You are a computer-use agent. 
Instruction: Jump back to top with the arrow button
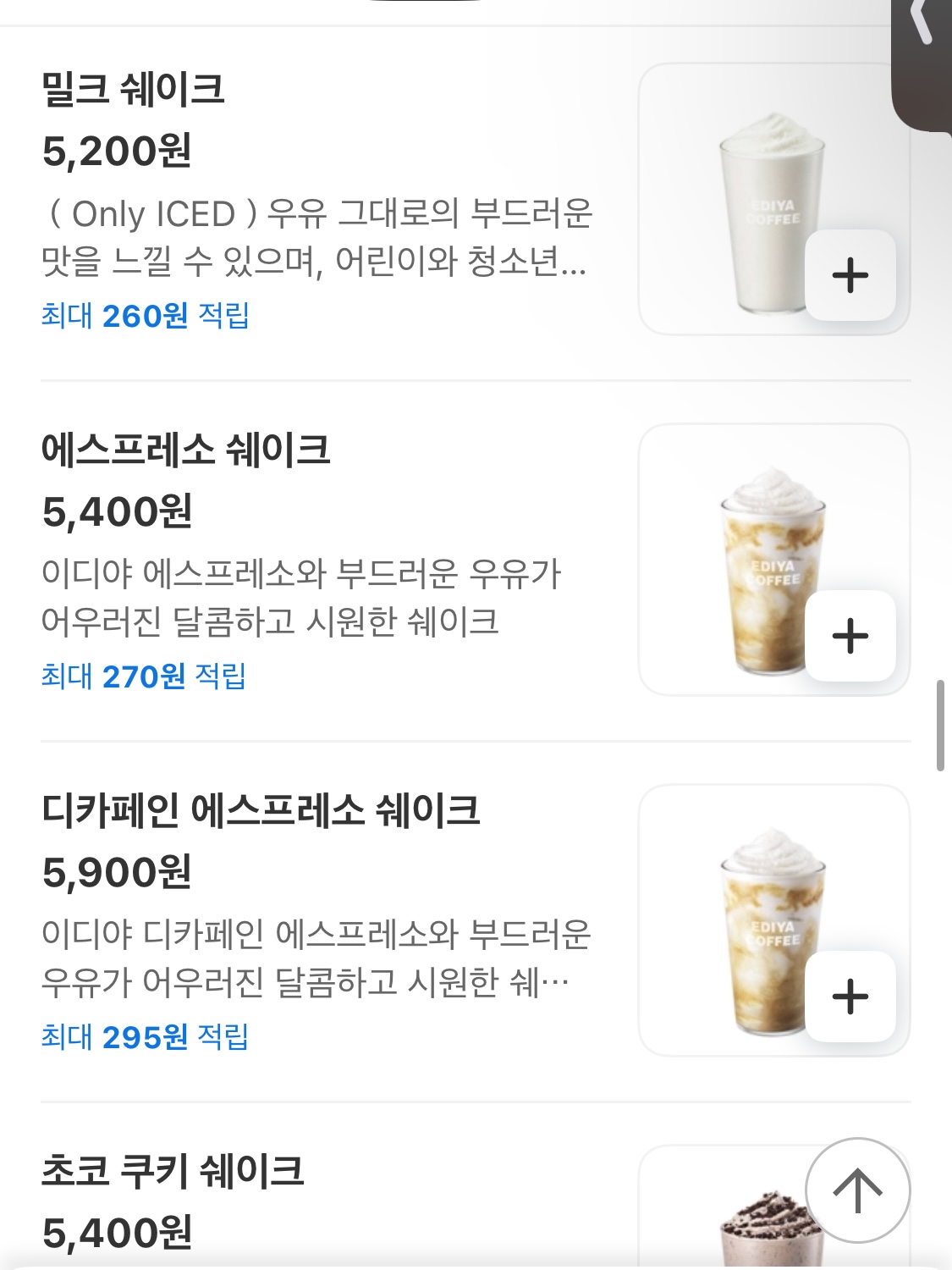857,1190
